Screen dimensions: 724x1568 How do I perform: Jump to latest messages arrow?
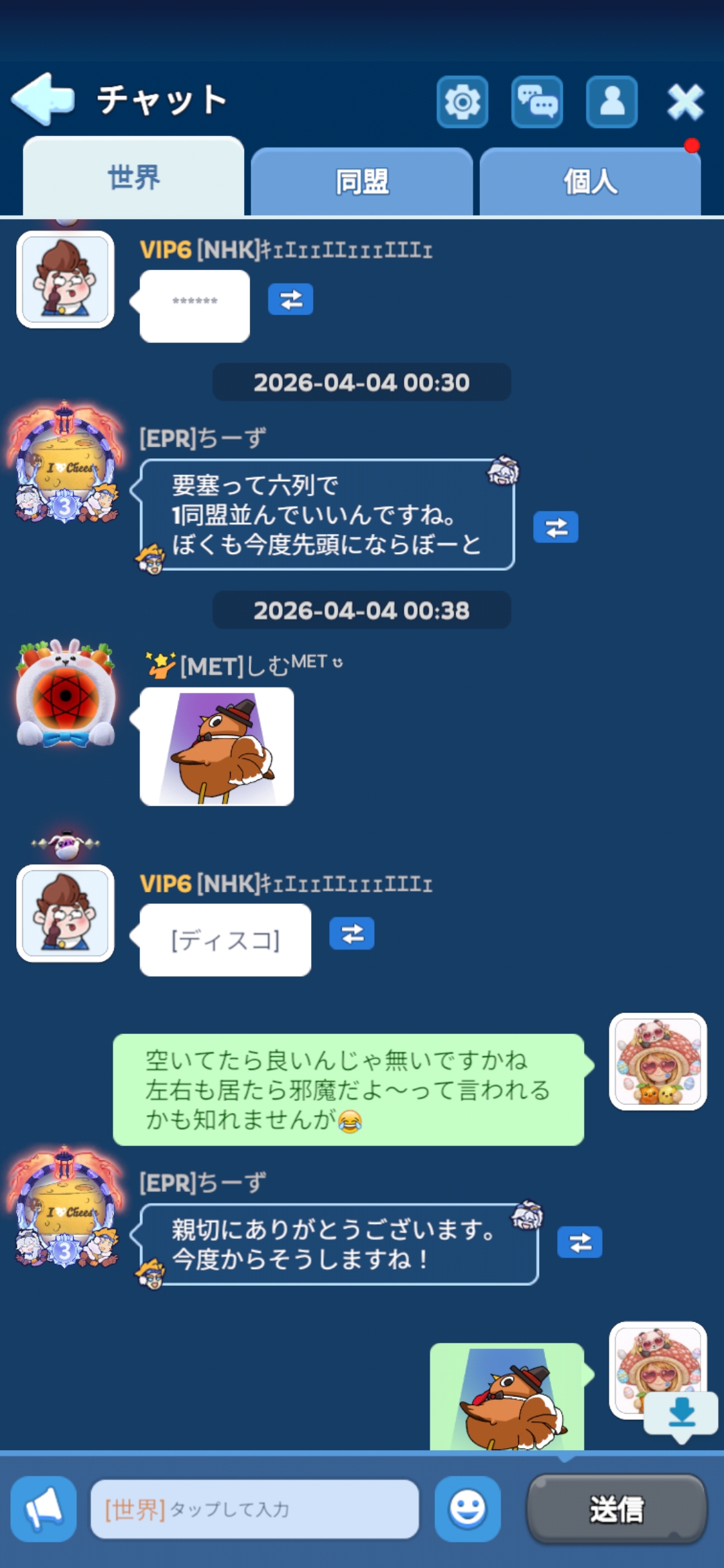tap(681, 1413)
